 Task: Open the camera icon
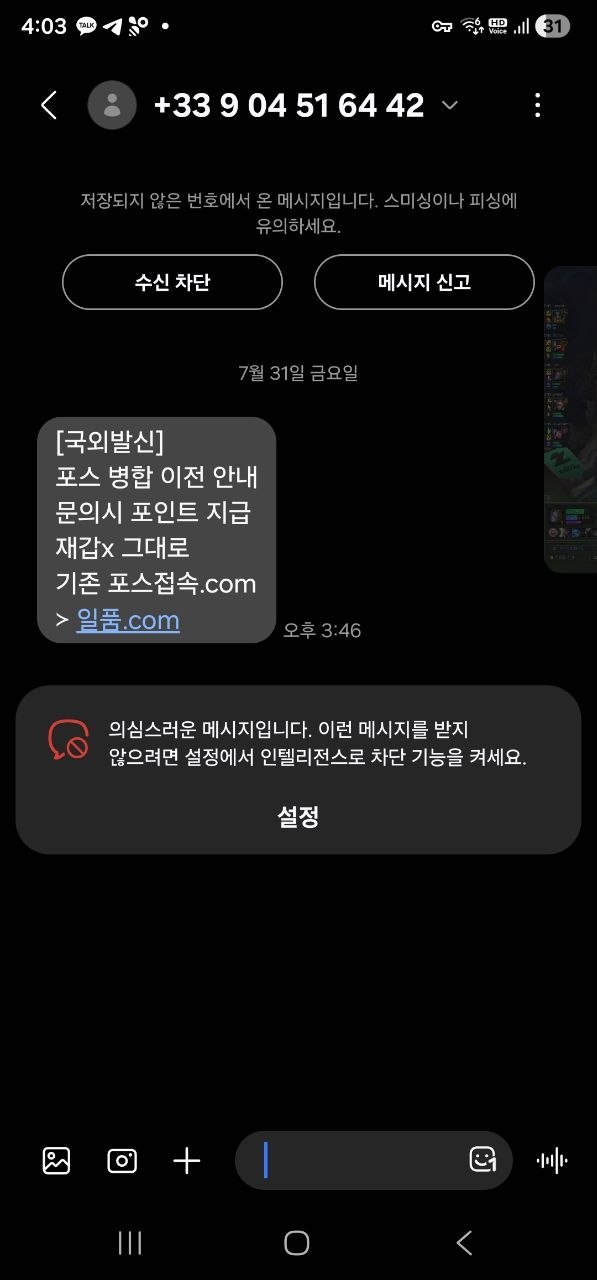[x=122, y=1160]
